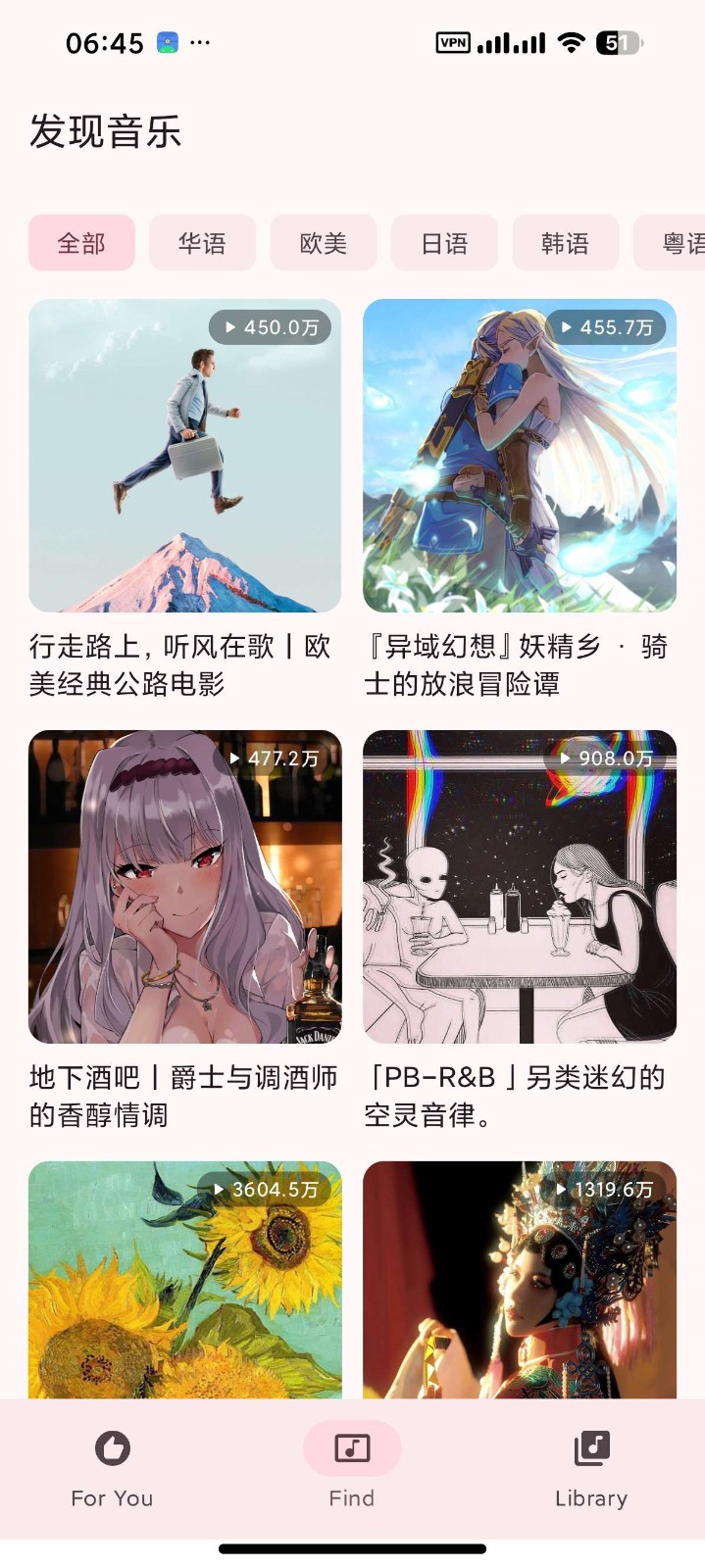705x1568 pixels.
Task: Open the PB-R&B 另类迷幻 playlist
Action: point(520,887)
